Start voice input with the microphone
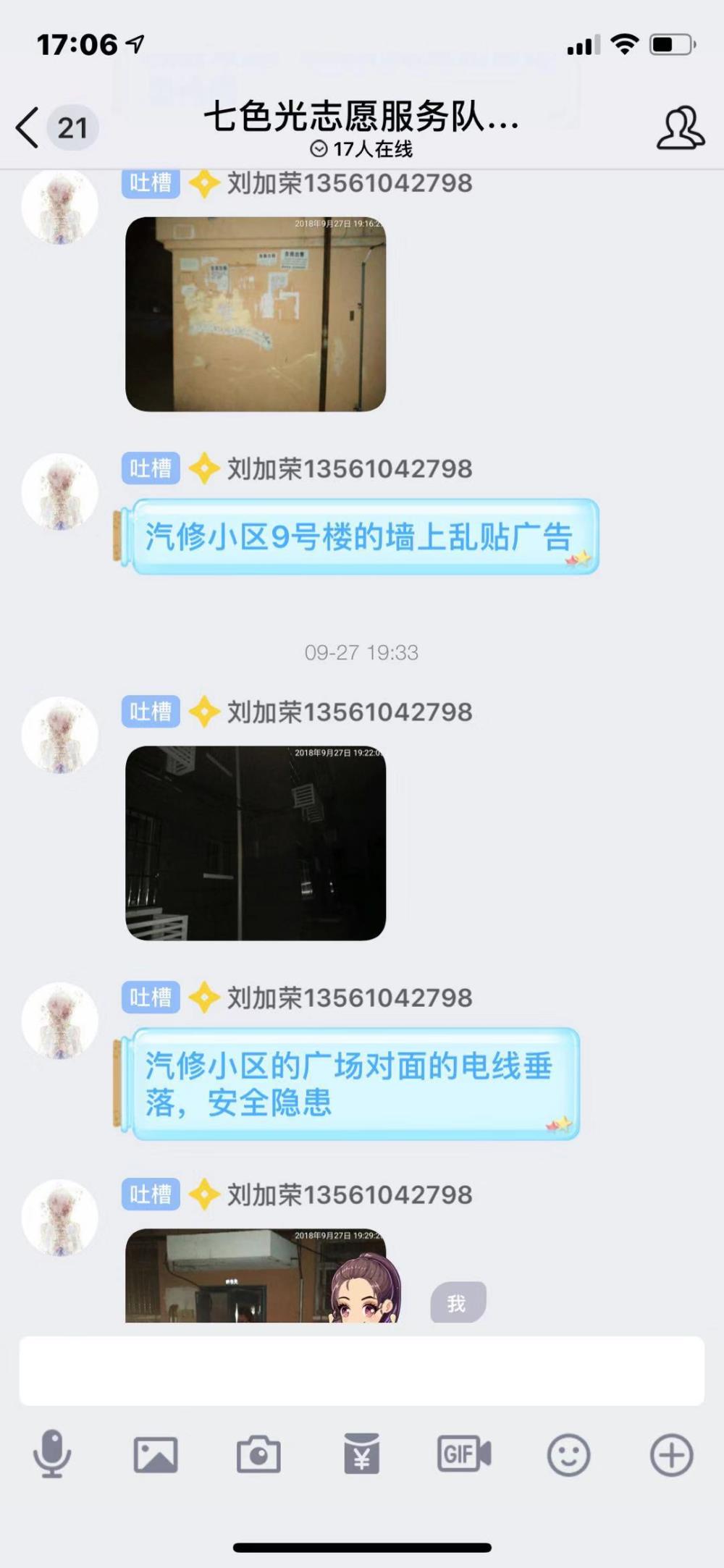The image size is (724, 1568). tap(52, 1454)
